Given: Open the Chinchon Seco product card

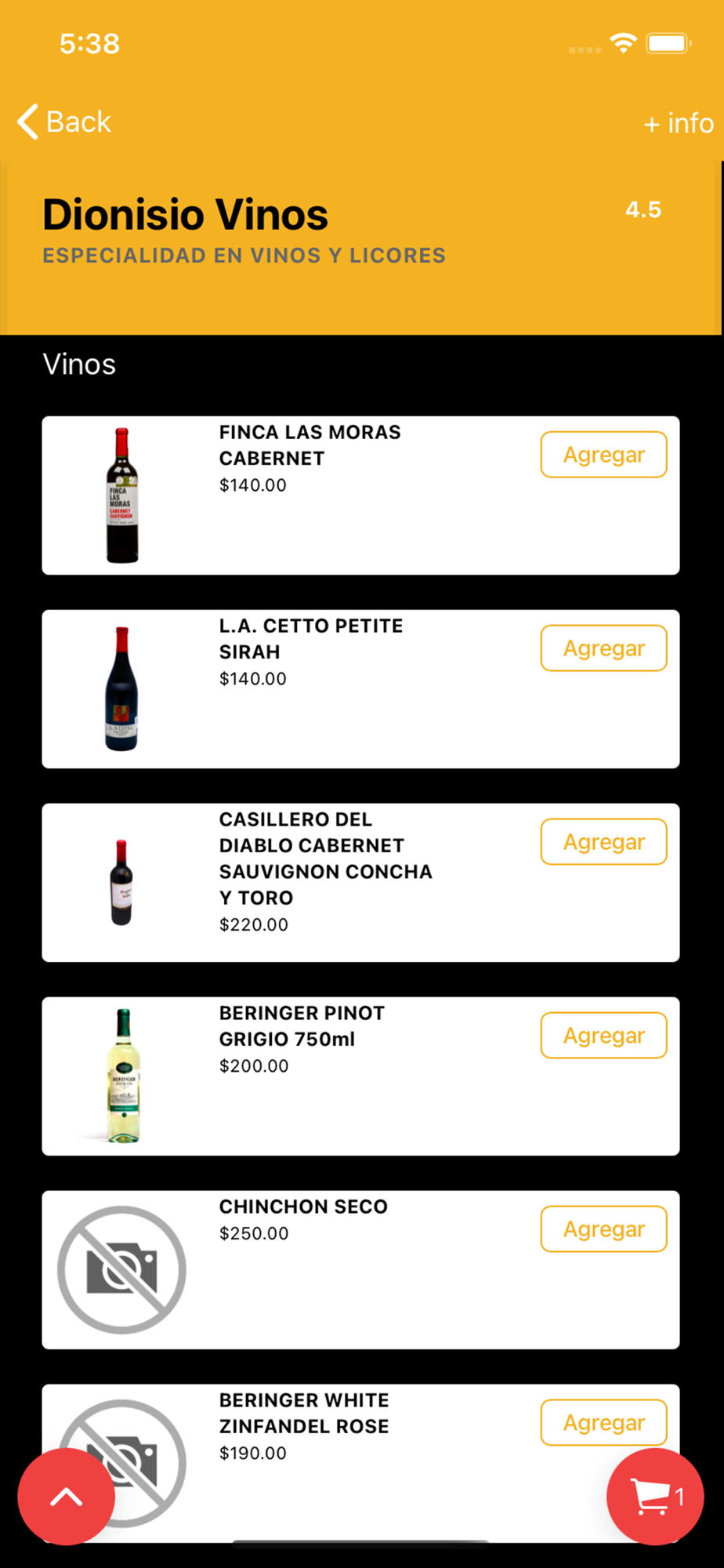Looking at the screenshot, I should (x=313, y=1286).
